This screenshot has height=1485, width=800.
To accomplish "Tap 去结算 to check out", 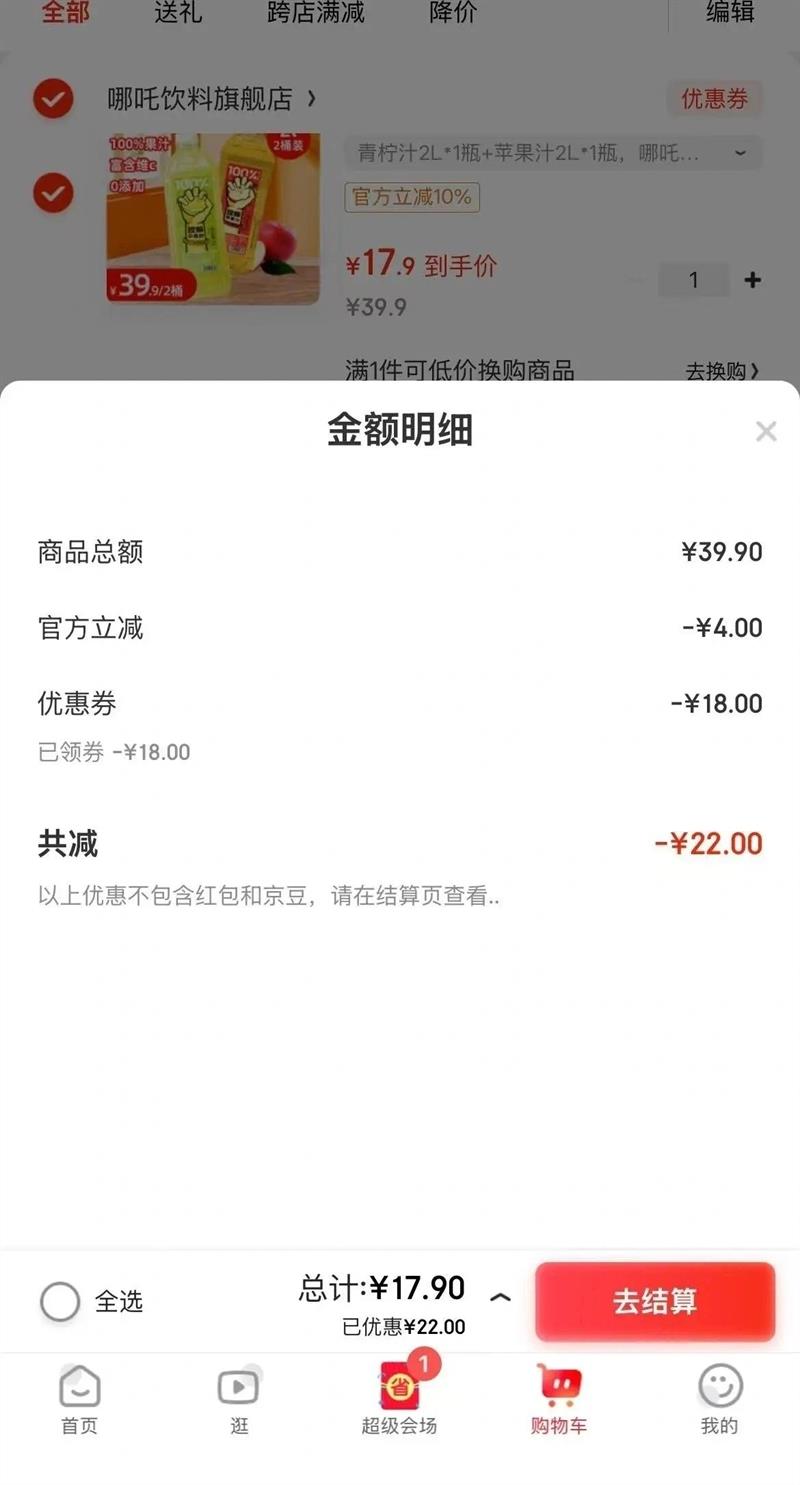I will pos(655,1301).
